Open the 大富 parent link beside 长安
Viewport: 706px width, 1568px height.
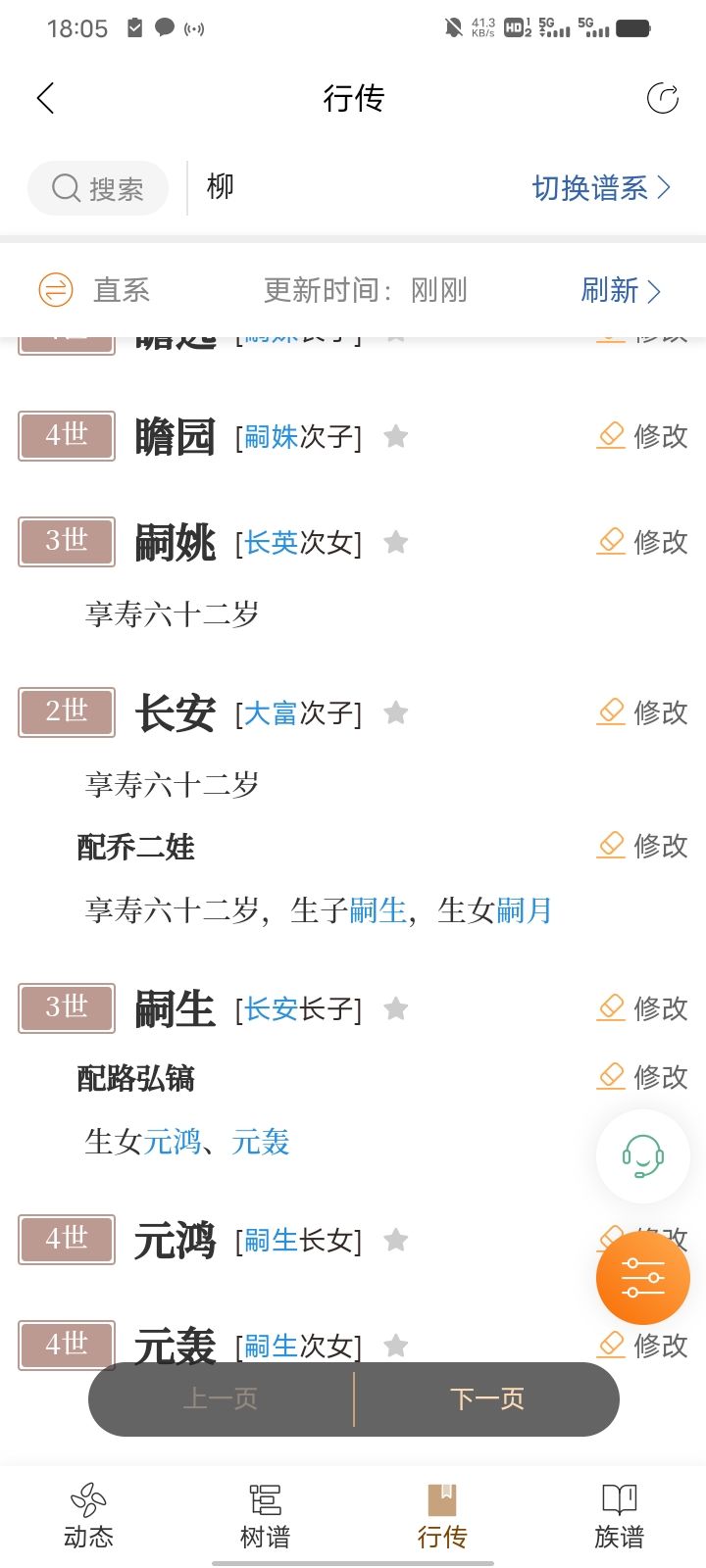pyautogui.click(x=271, y=712)
